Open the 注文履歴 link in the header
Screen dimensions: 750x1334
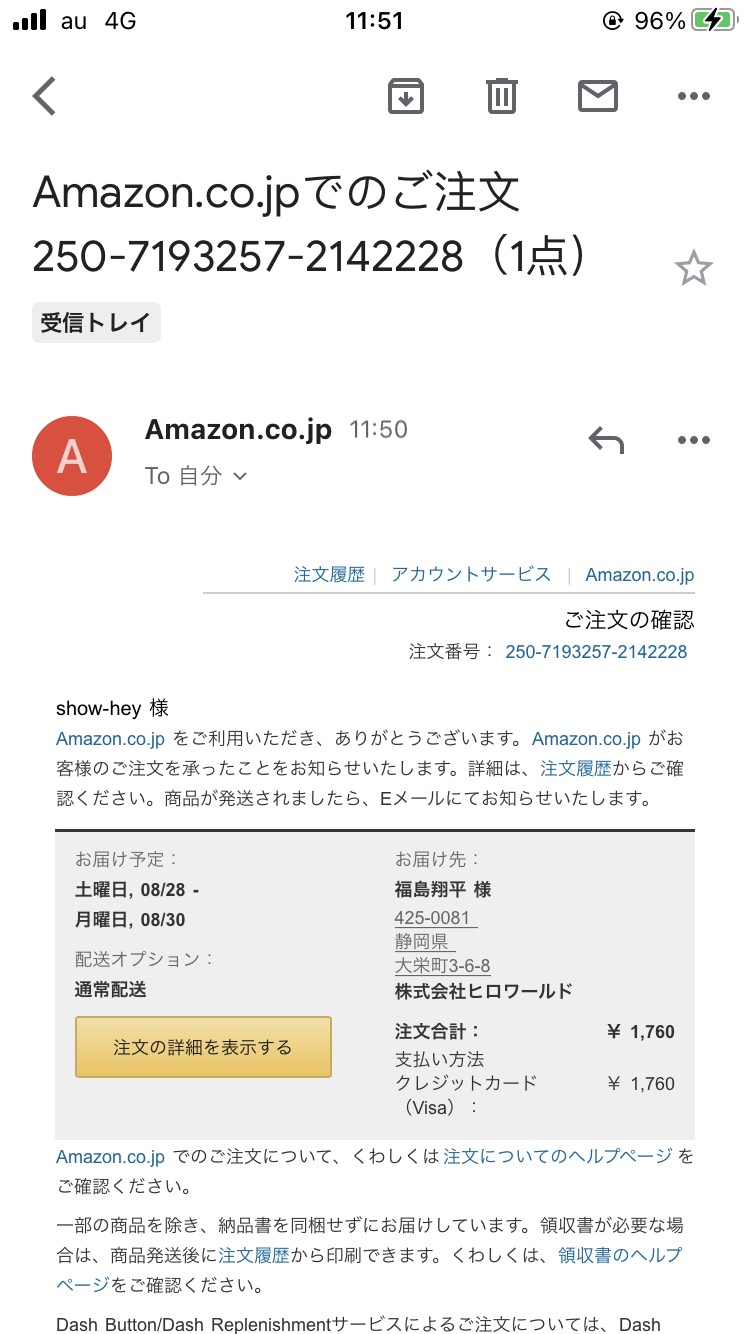(x=329, y=575)
